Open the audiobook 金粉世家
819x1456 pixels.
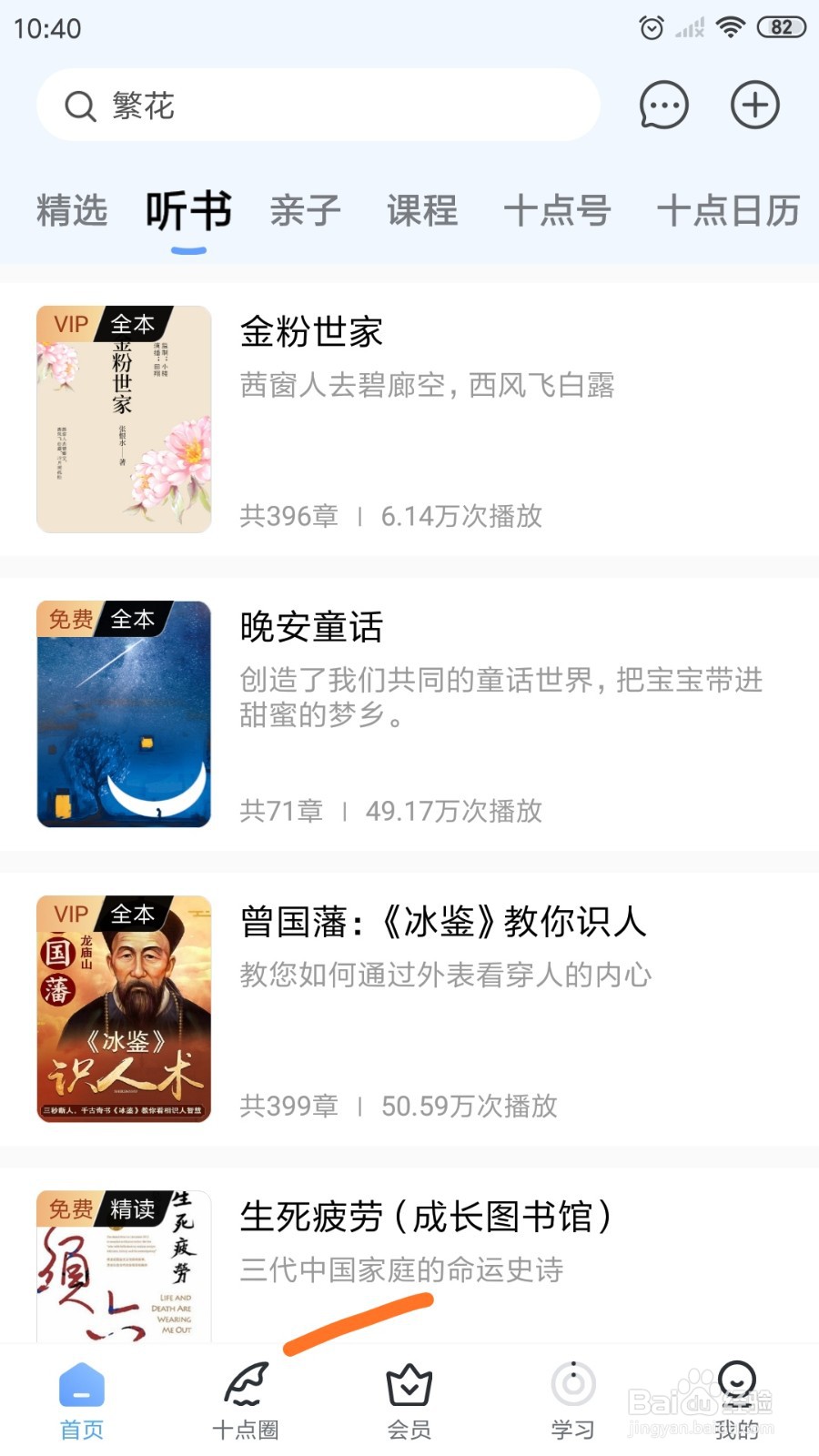[x=409, y=419]
